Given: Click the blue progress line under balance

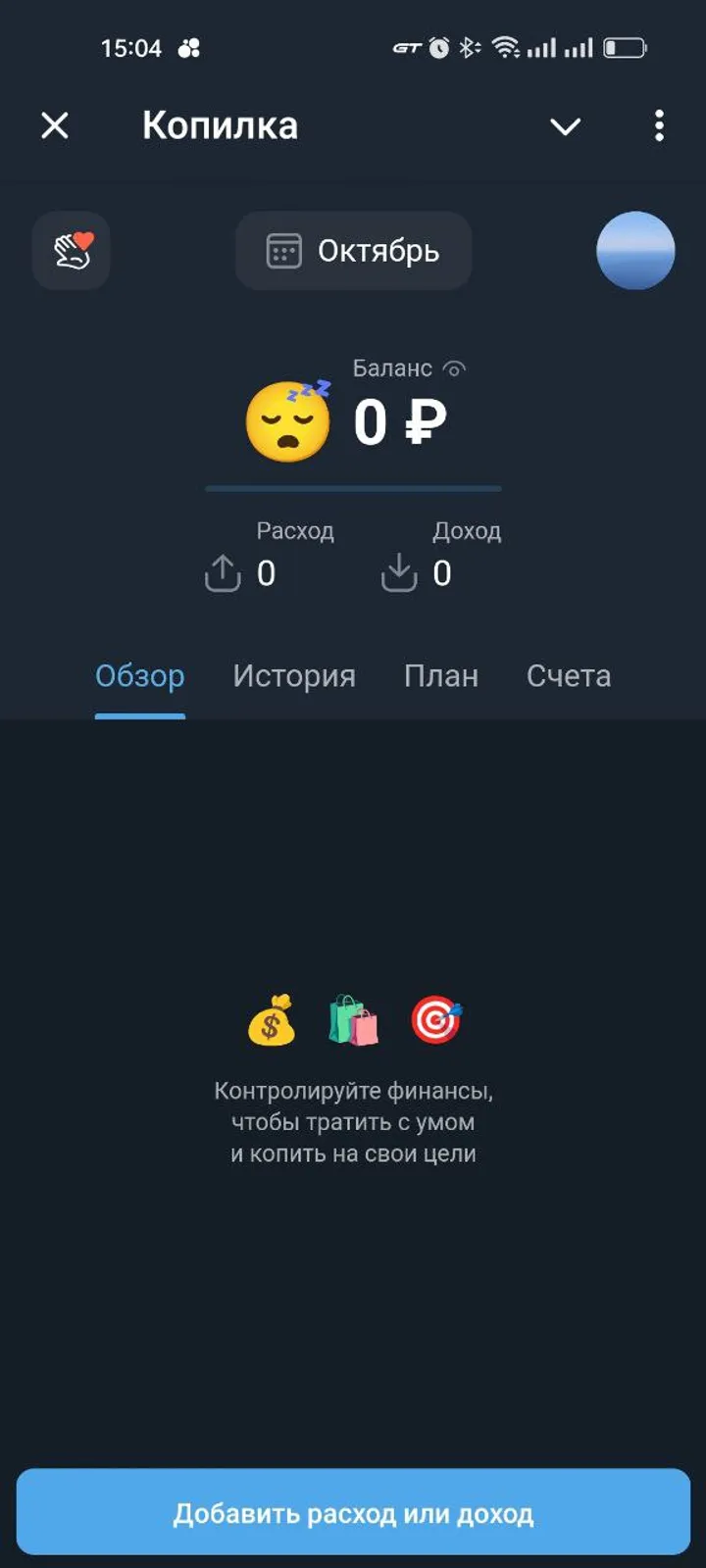Looking at the screenshot, I should pyautogui.click(x=352, y=487).
